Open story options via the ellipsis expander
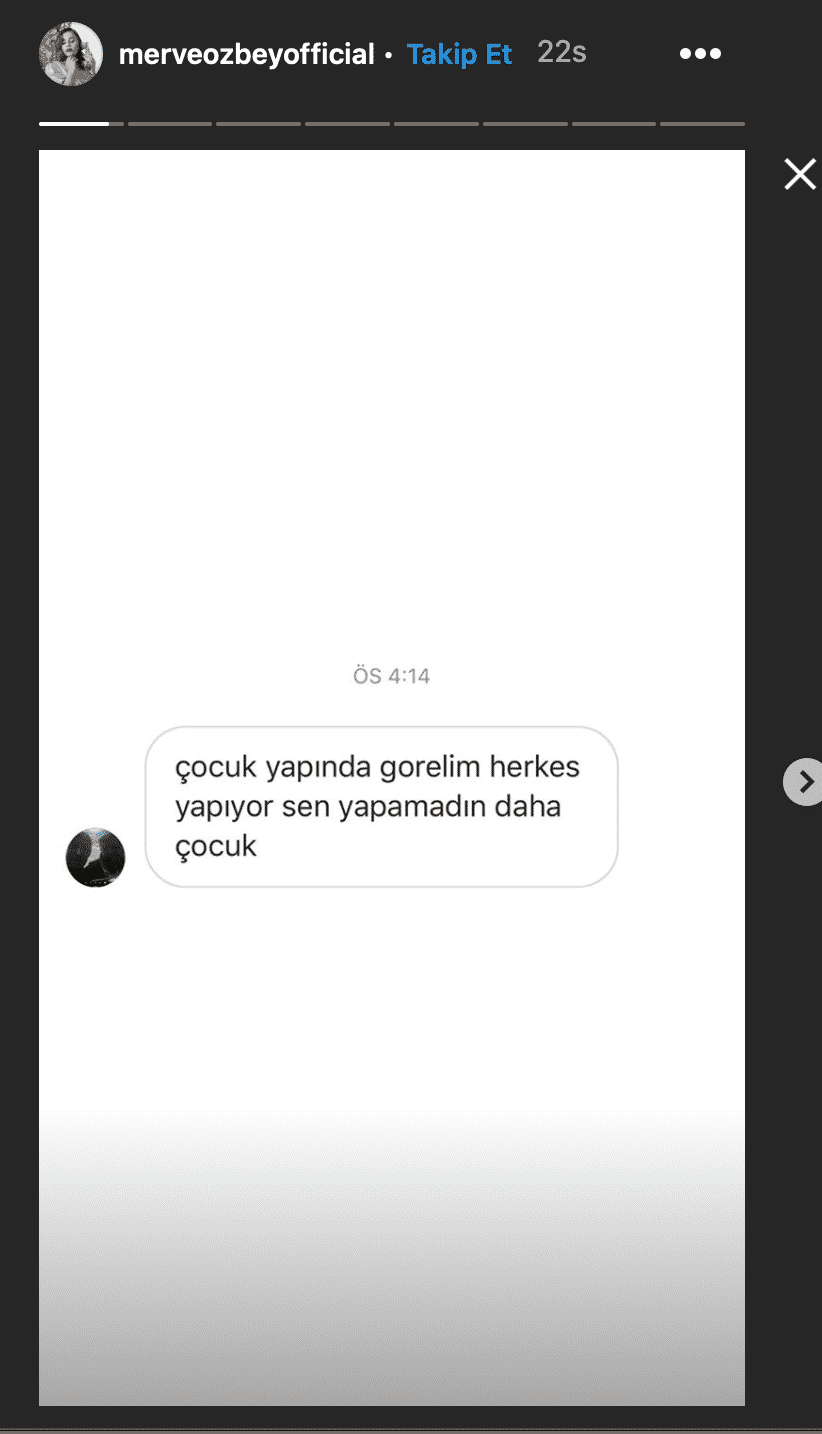The height and width of the screenshot is (1434, 822). pos(699,53)
